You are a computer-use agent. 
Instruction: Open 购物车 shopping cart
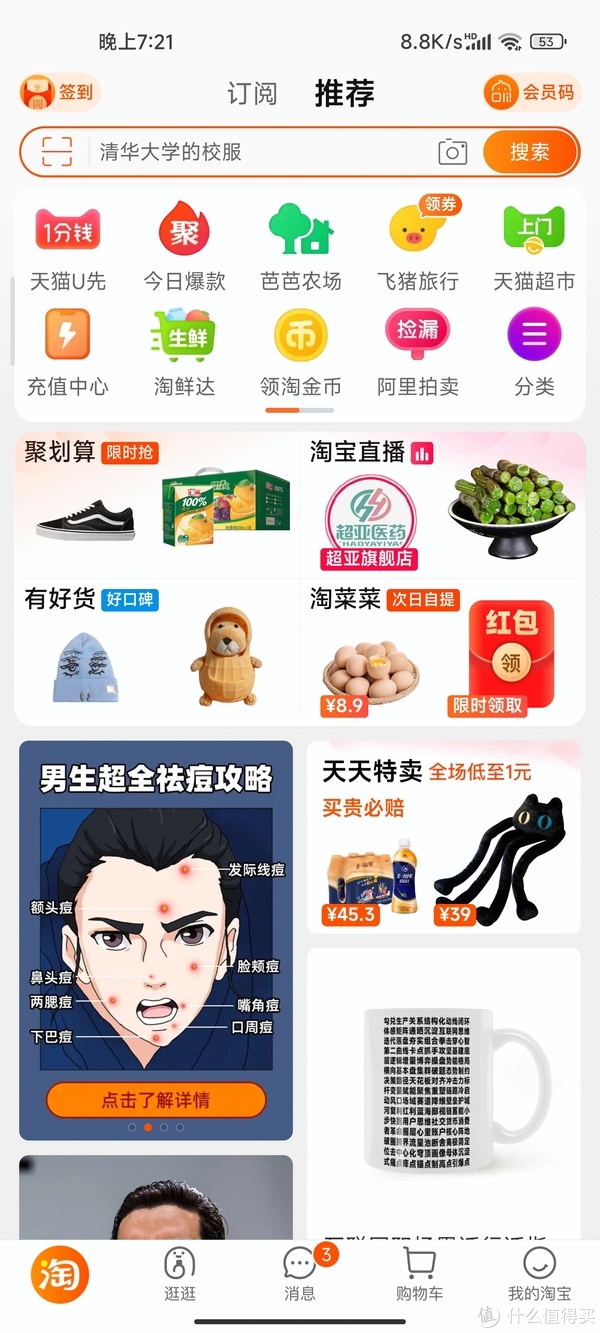point(420,1274)
